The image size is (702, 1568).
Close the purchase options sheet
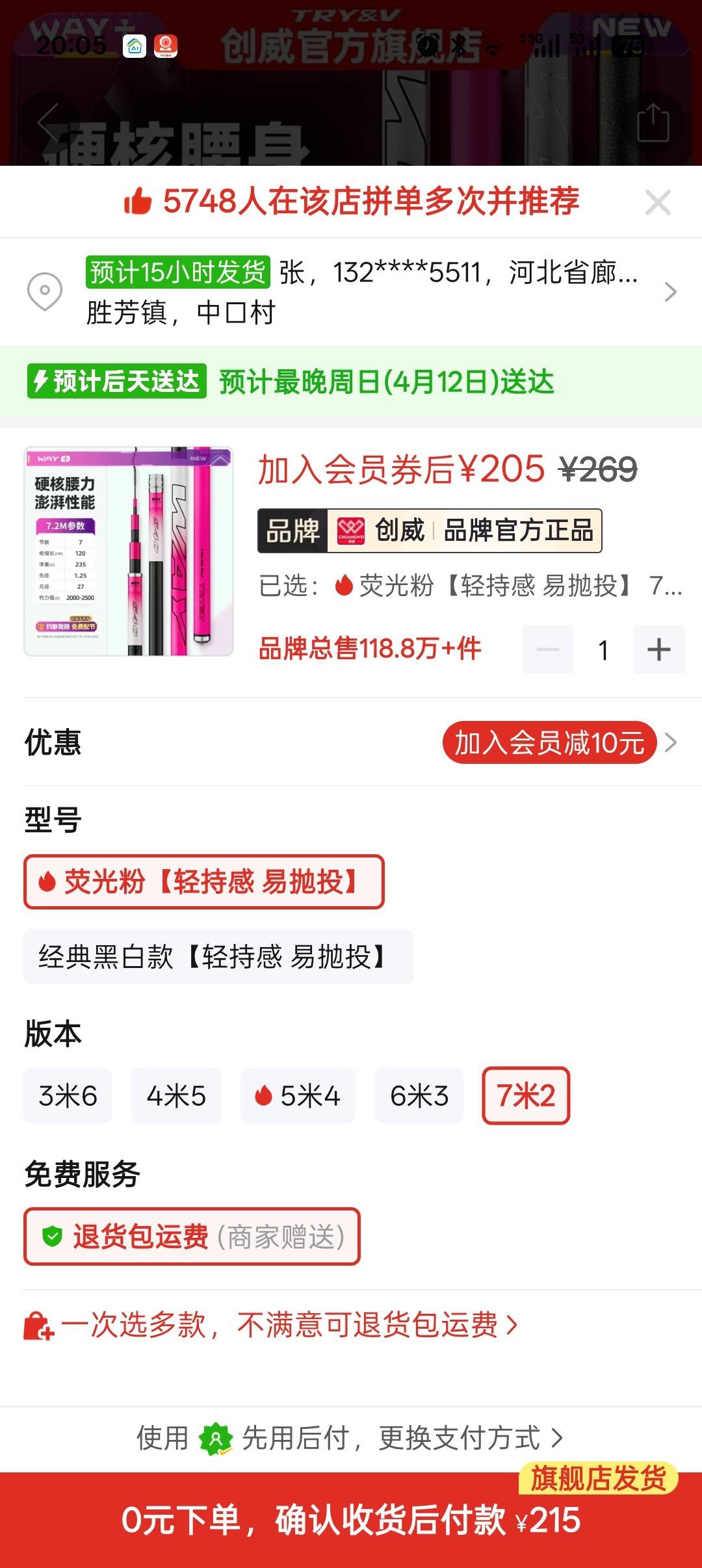click(658, 203)
